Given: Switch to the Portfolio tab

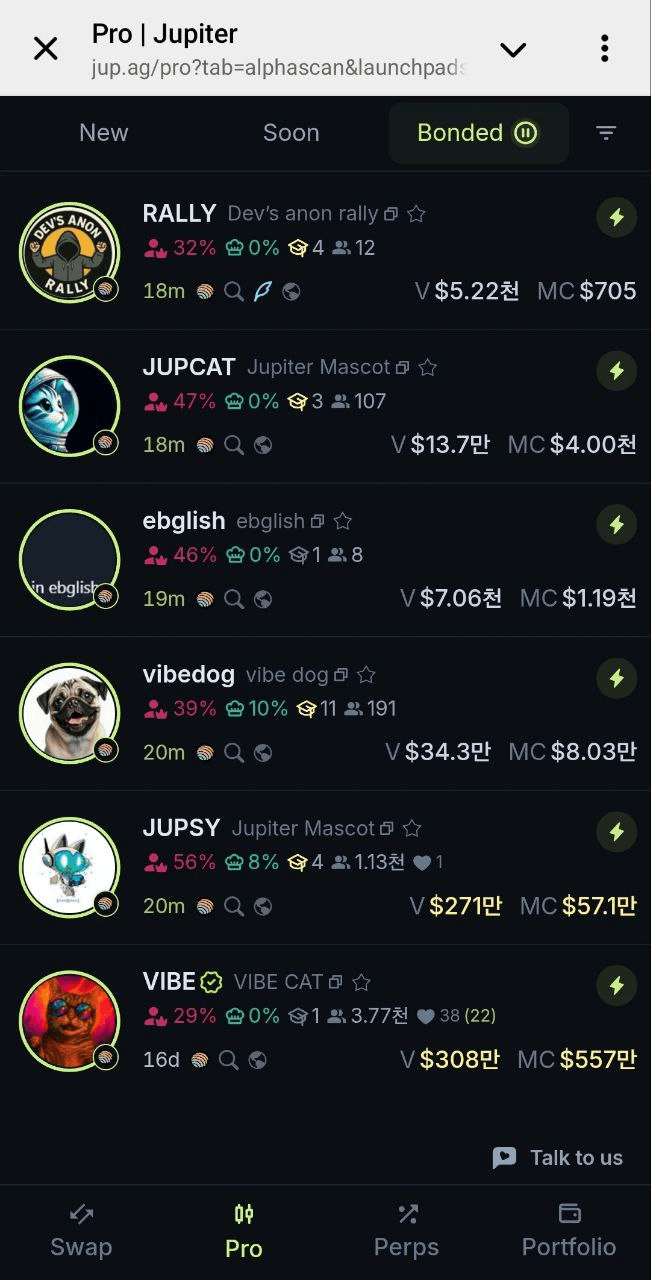Looking at the screenshot, I should tap(569, 1231).
